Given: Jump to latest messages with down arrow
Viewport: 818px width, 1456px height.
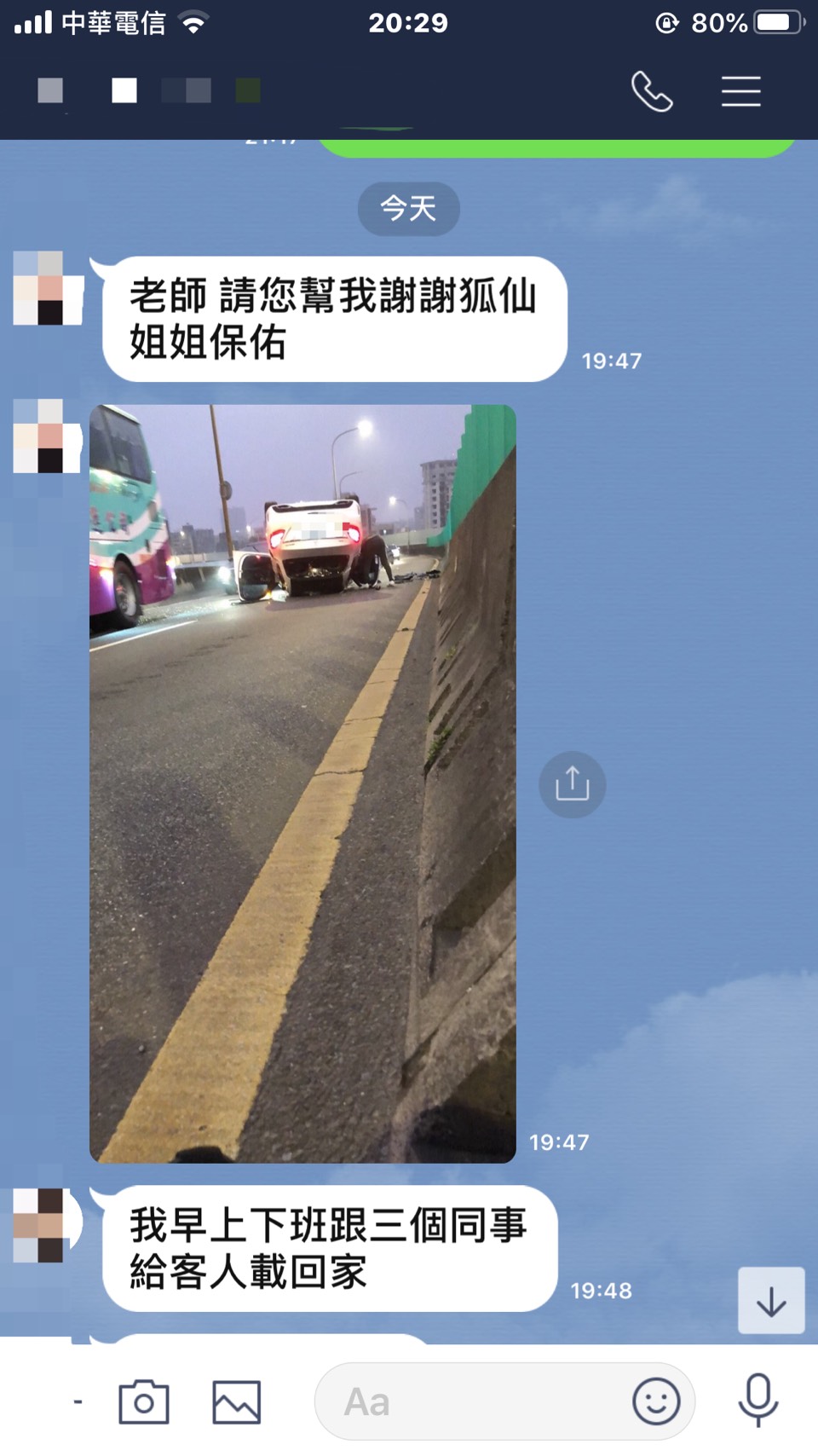Looking at the screenshot, I should tap(770, 1301).
